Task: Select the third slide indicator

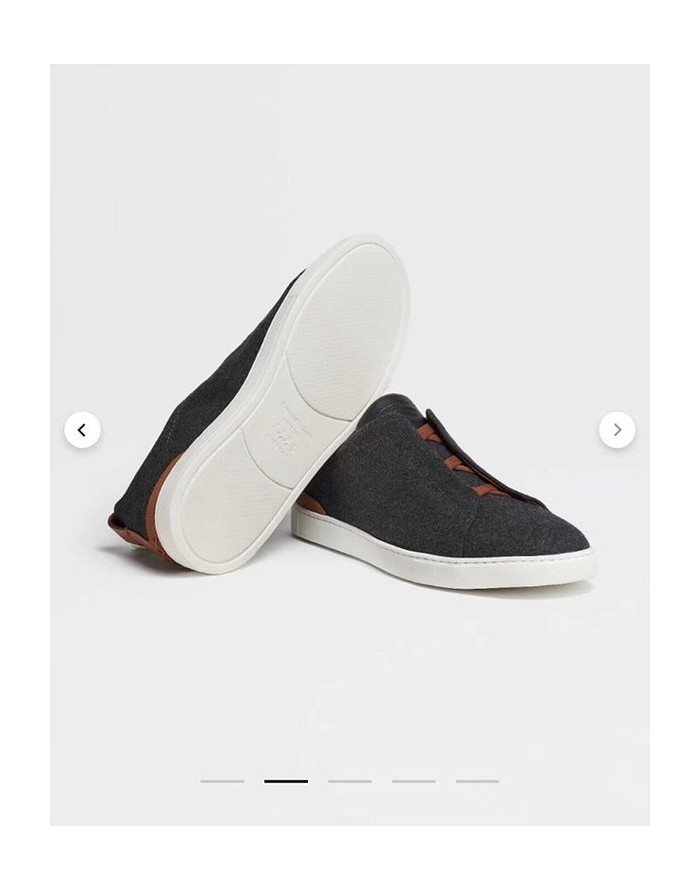Action: click(350, 781)
